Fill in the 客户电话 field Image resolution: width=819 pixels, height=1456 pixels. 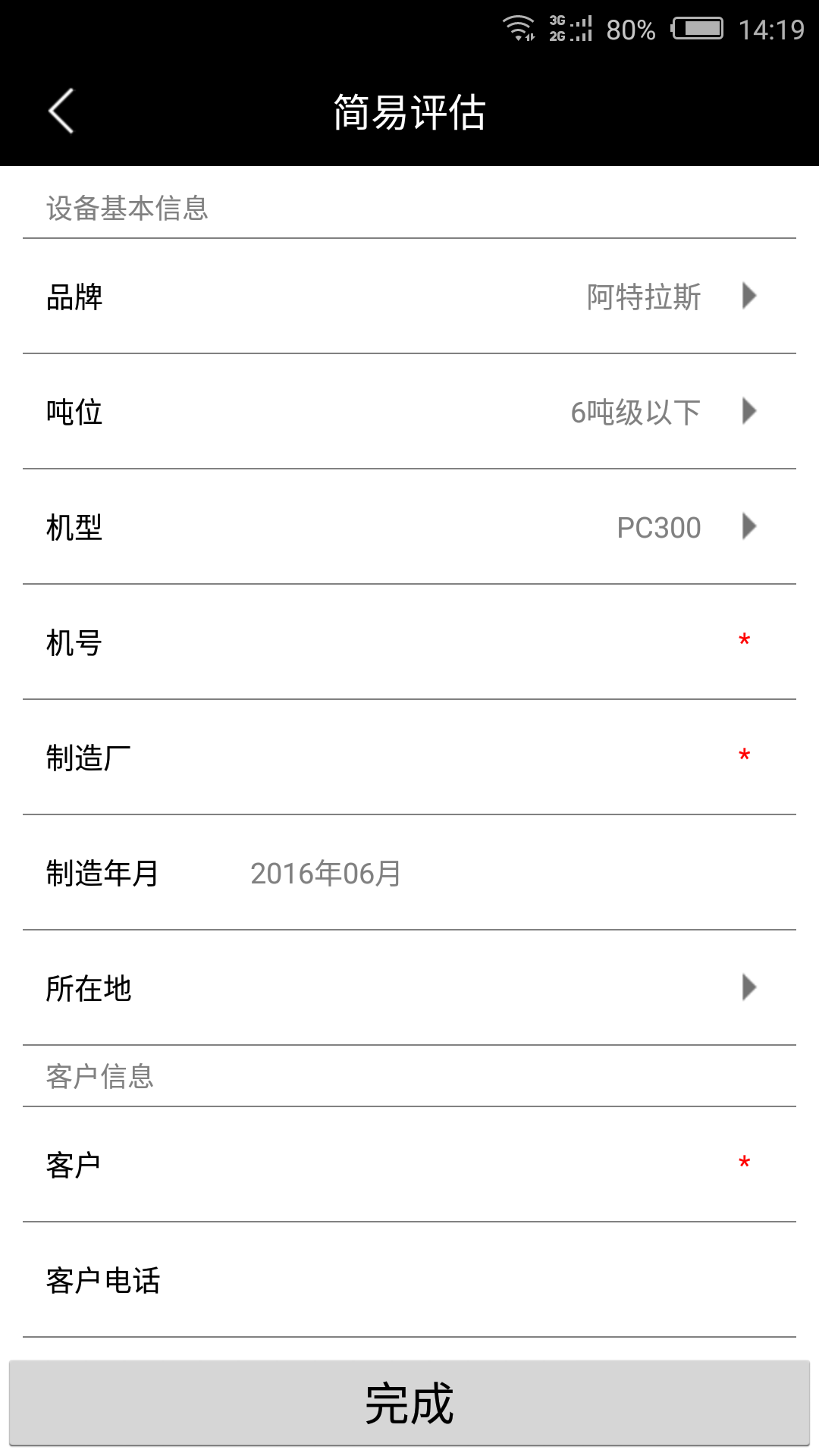point(455,1280)
